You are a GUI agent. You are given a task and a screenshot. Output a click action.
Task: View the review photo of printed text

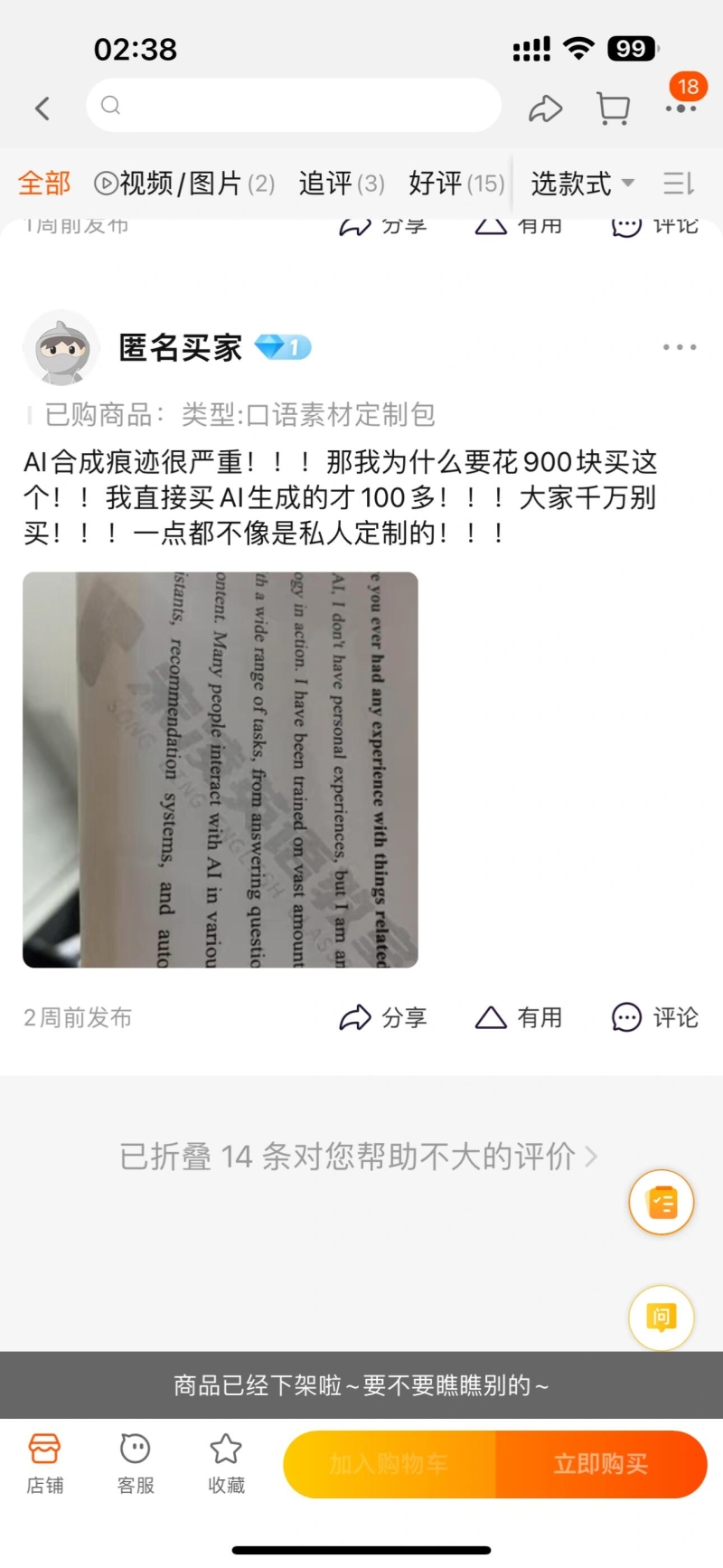[x=221, y=770]
